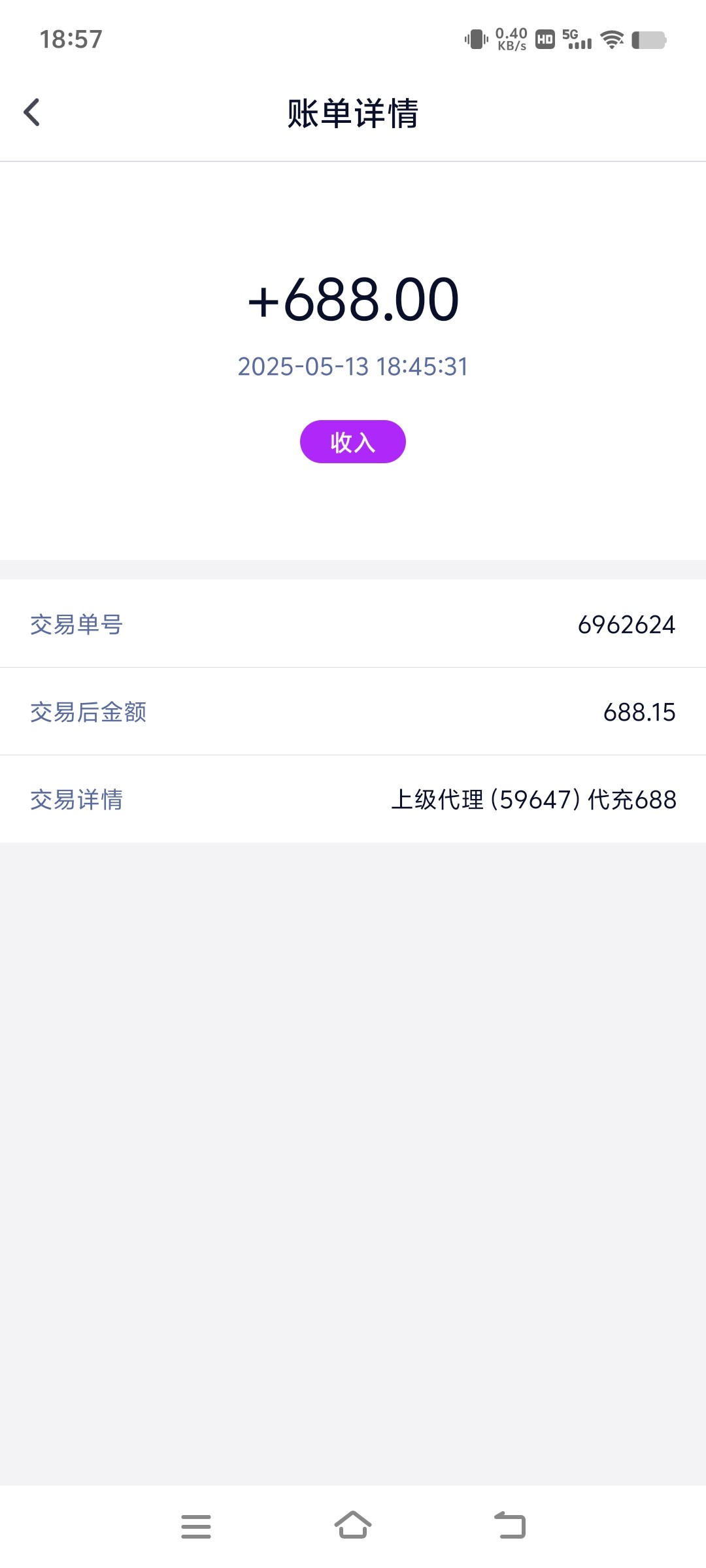Tap the system back navigation button
Viewport: 706px width, 1568px height.
pyautogui.click(x=510, y=1525)
